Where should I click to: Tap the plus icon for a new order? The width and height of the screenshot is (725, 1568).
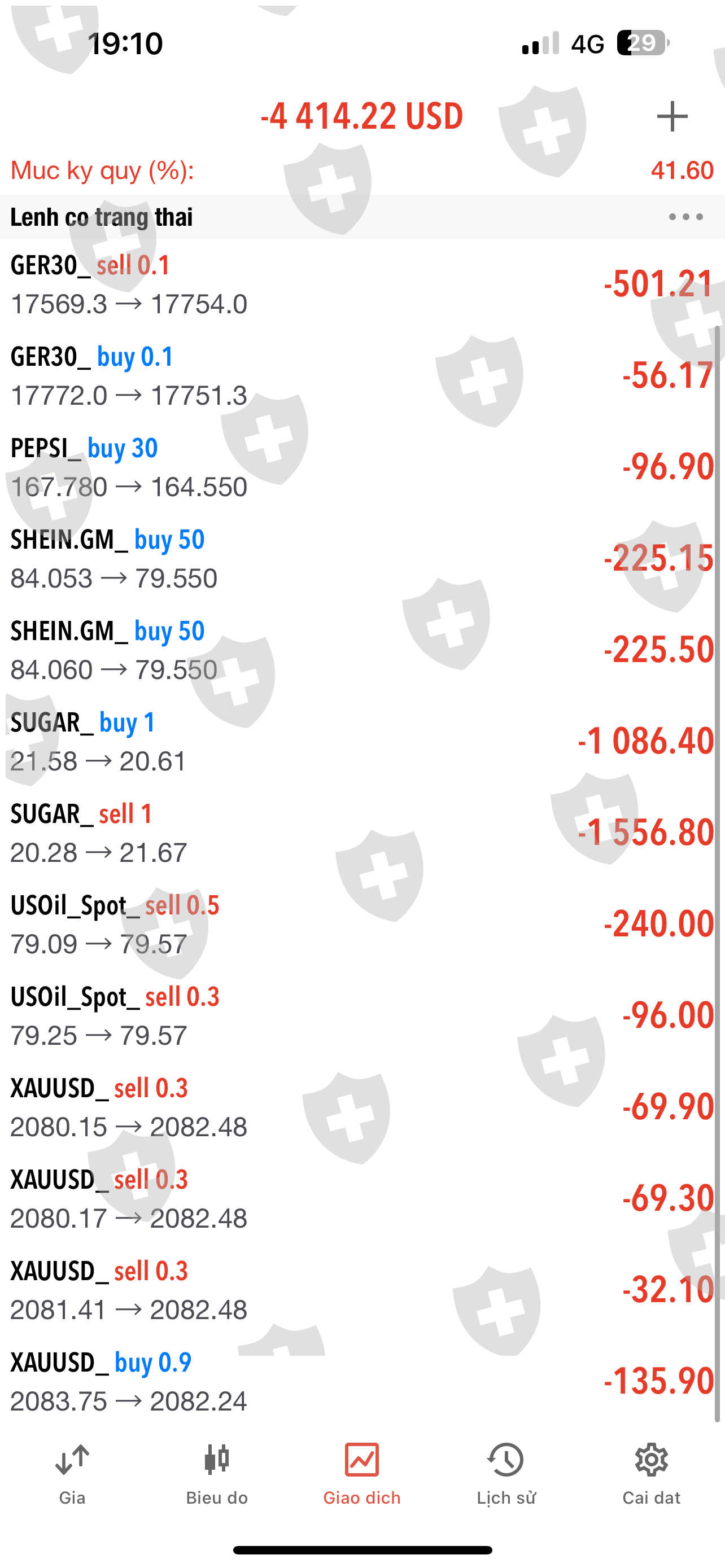(x=672, y=116)
